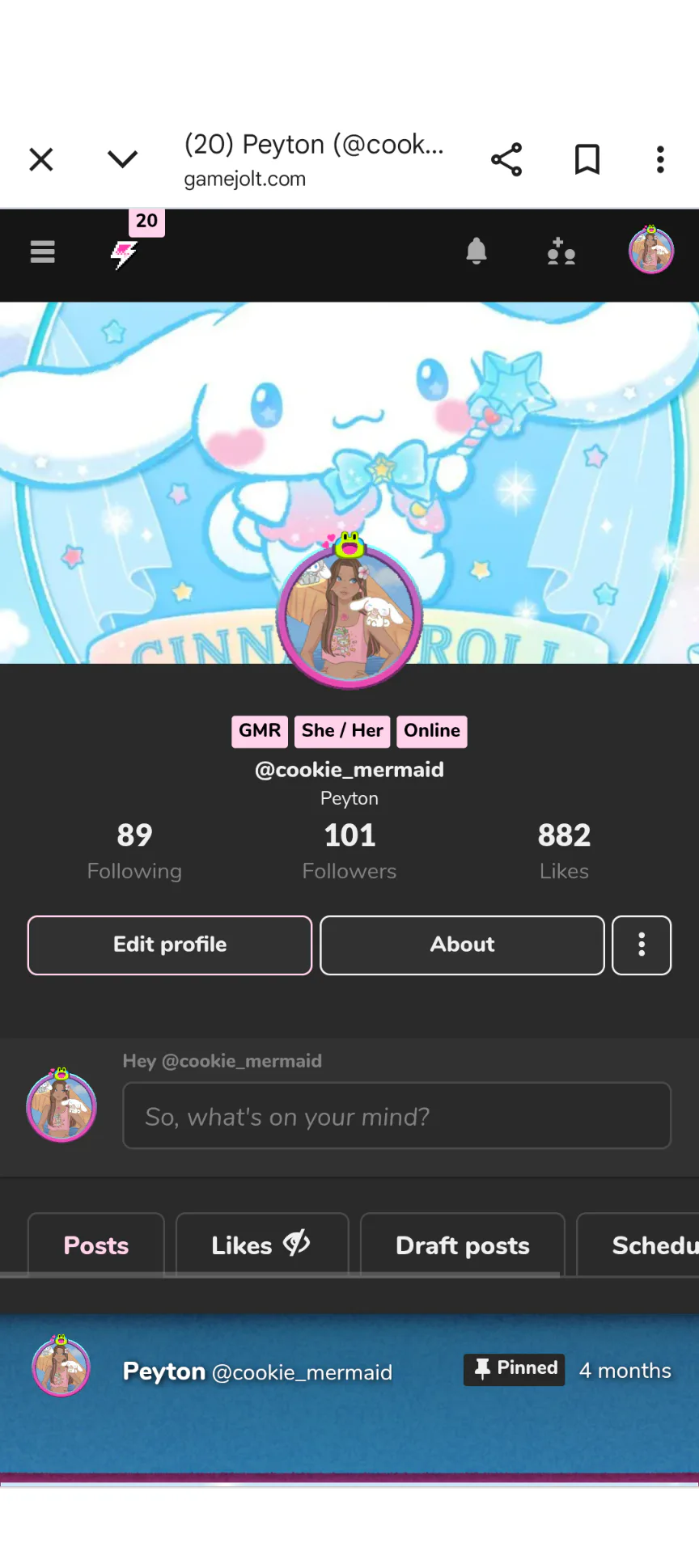The height and width of the screenshot is (1568, 699).
Task: Open more profile options next to About
Action: point(642,945)
